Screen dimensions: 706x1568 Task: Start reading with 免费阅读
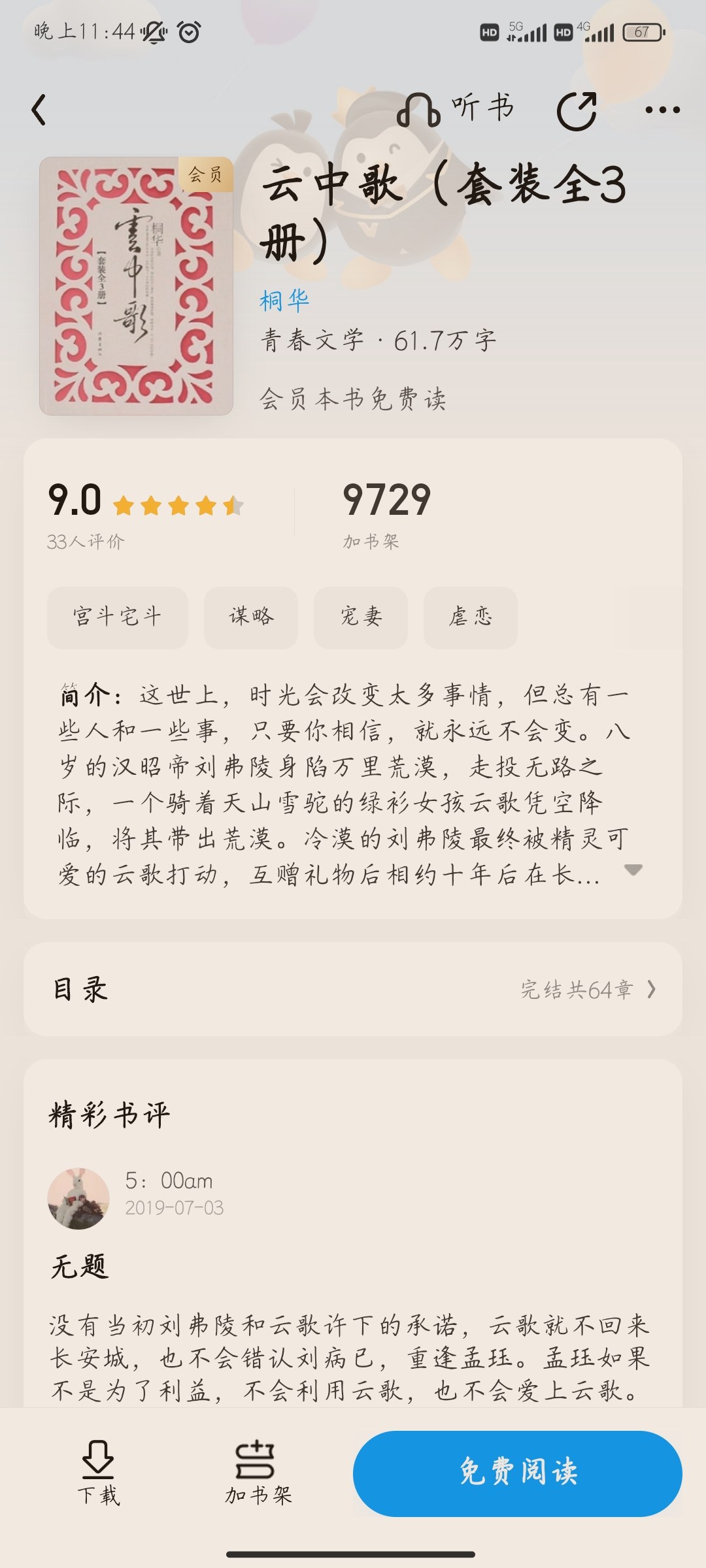point(518,1473)
